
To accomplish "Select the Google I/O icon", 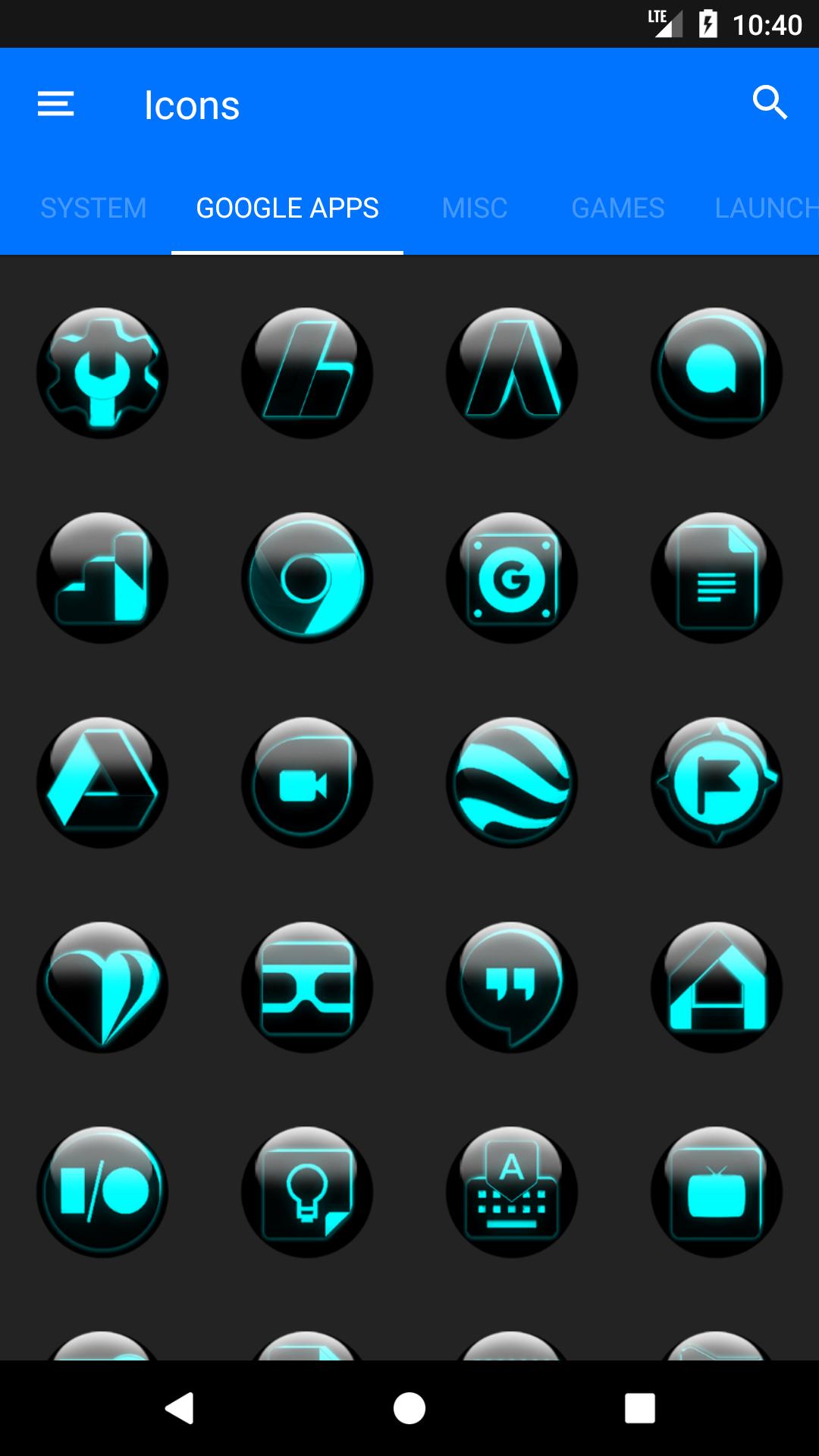I will point(102,1192).
